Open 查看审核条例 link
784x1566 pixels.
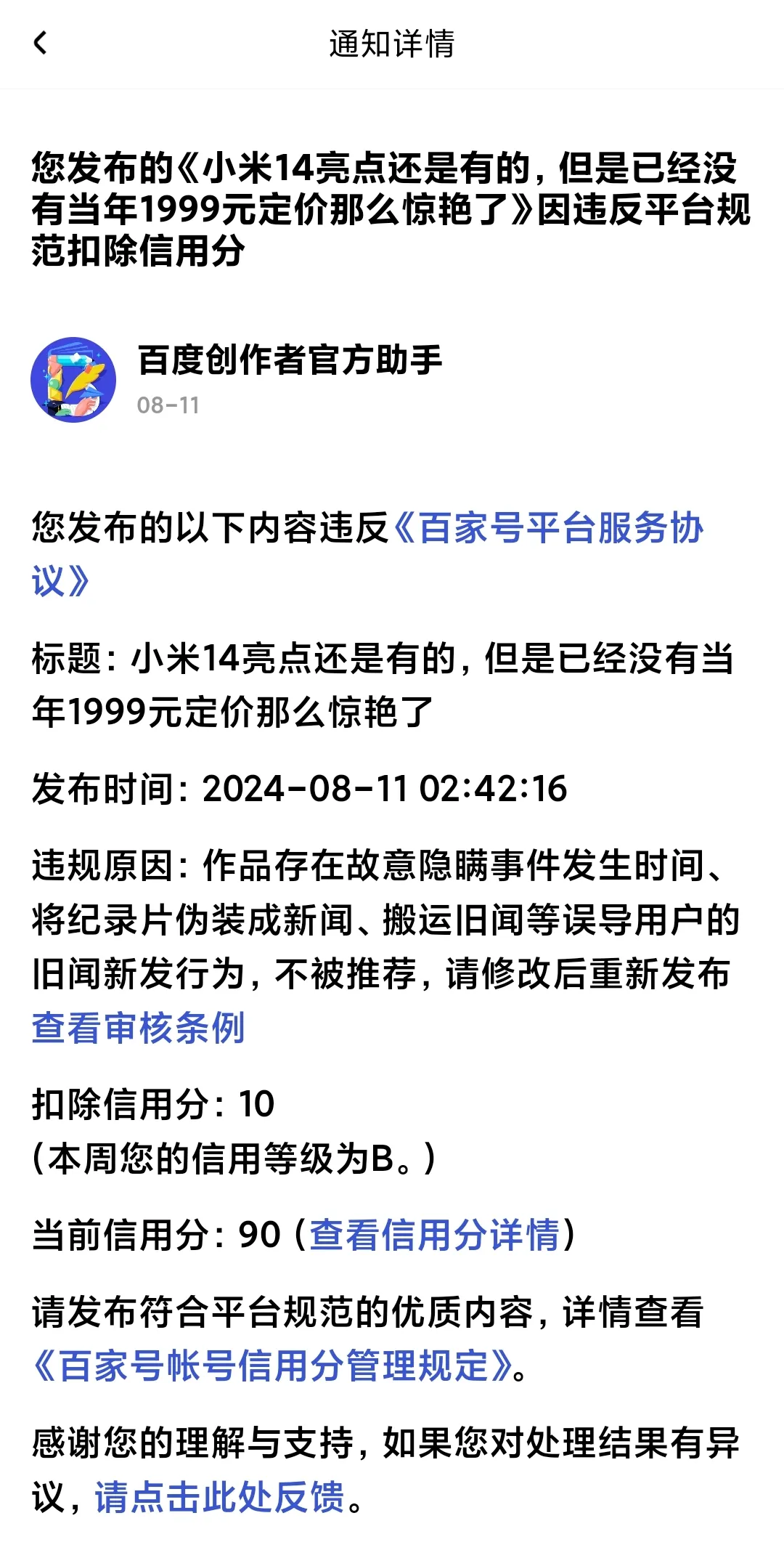click(138, 1029)
